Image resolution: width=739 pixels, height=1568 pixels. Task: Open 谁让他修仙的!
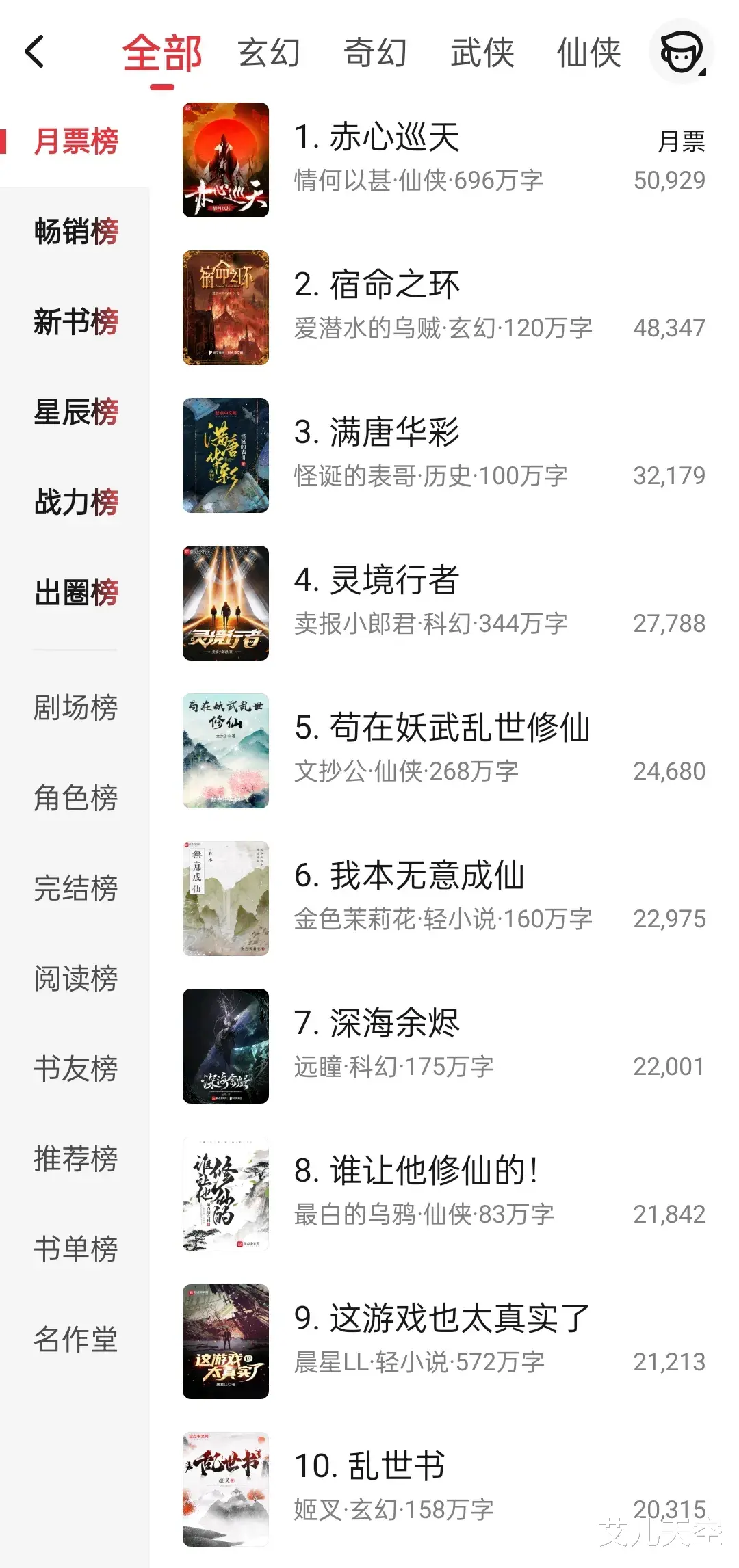(416, 1171)
